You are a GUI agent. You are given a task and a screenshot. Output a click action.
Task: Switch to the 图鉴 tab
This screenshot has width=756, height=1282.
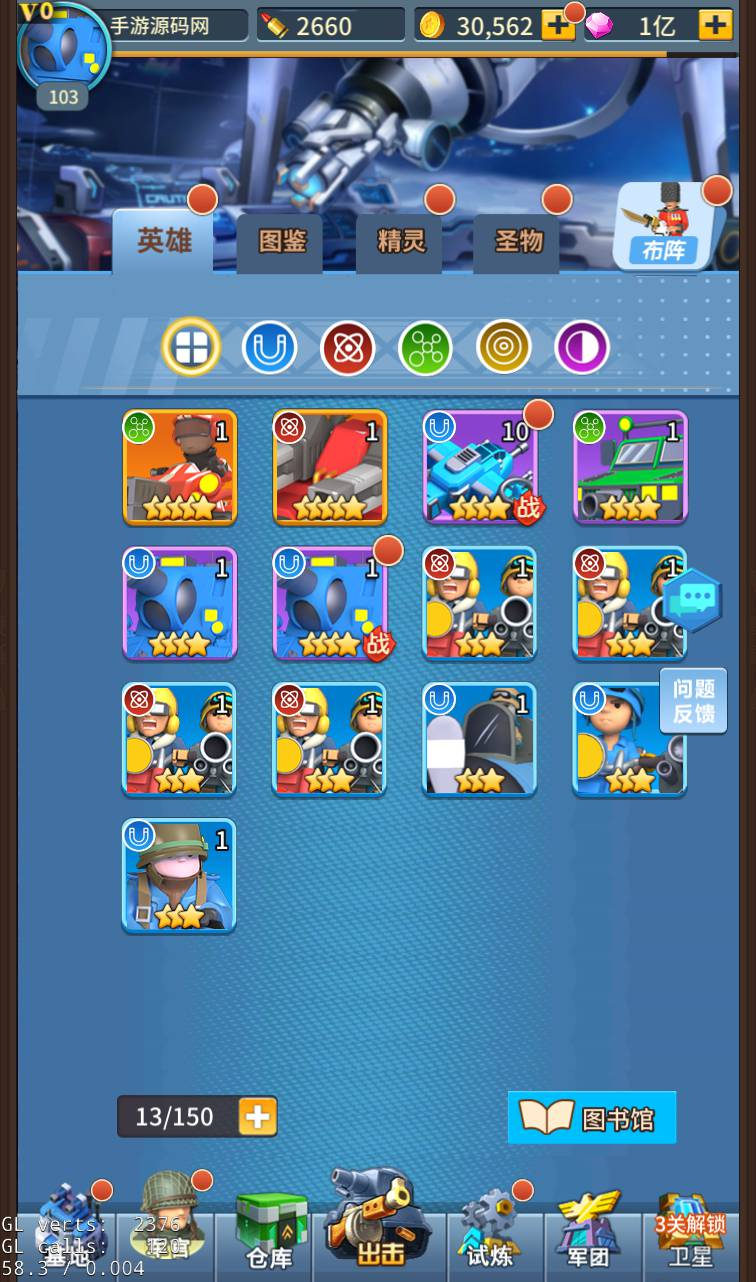(280, 242)
